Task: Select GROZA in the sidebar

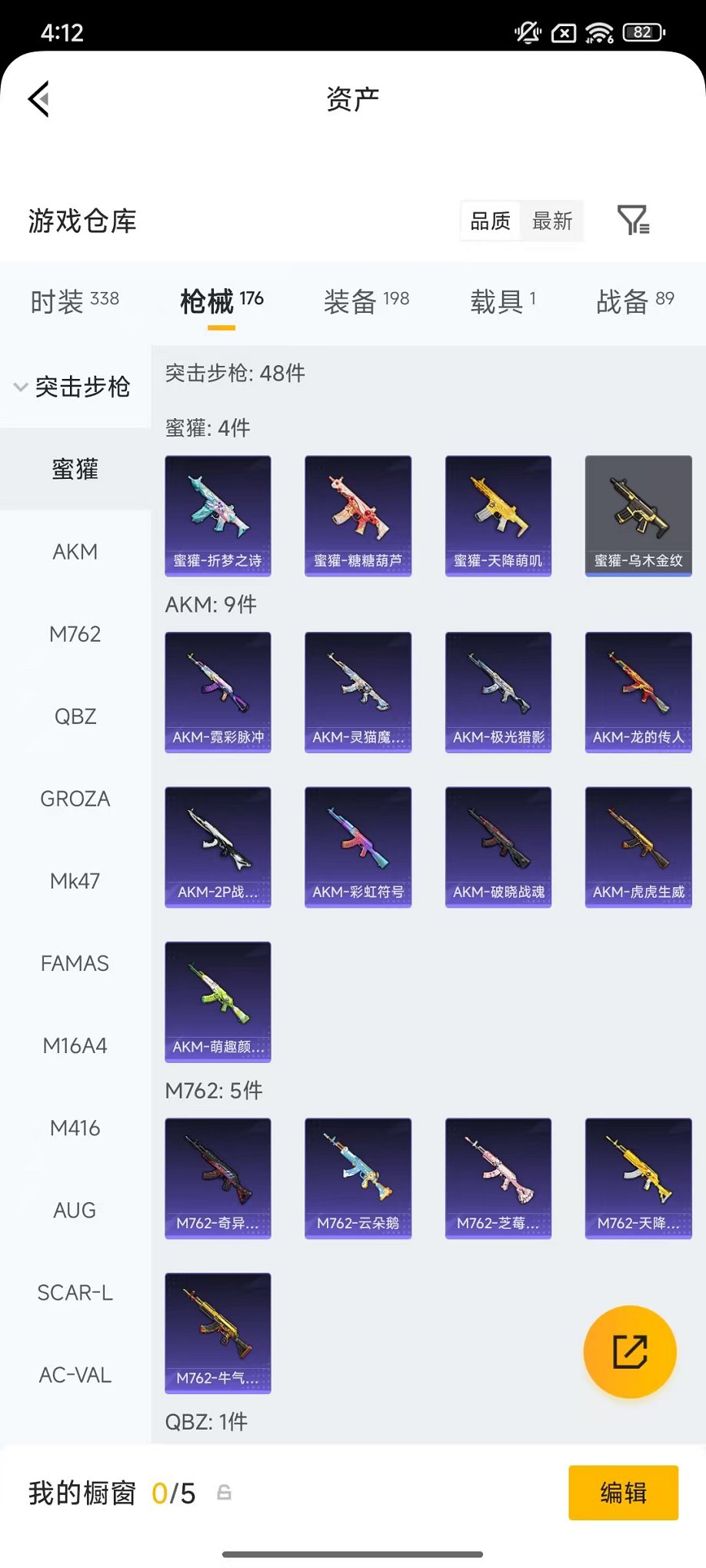Action: (x=75, y=799)
